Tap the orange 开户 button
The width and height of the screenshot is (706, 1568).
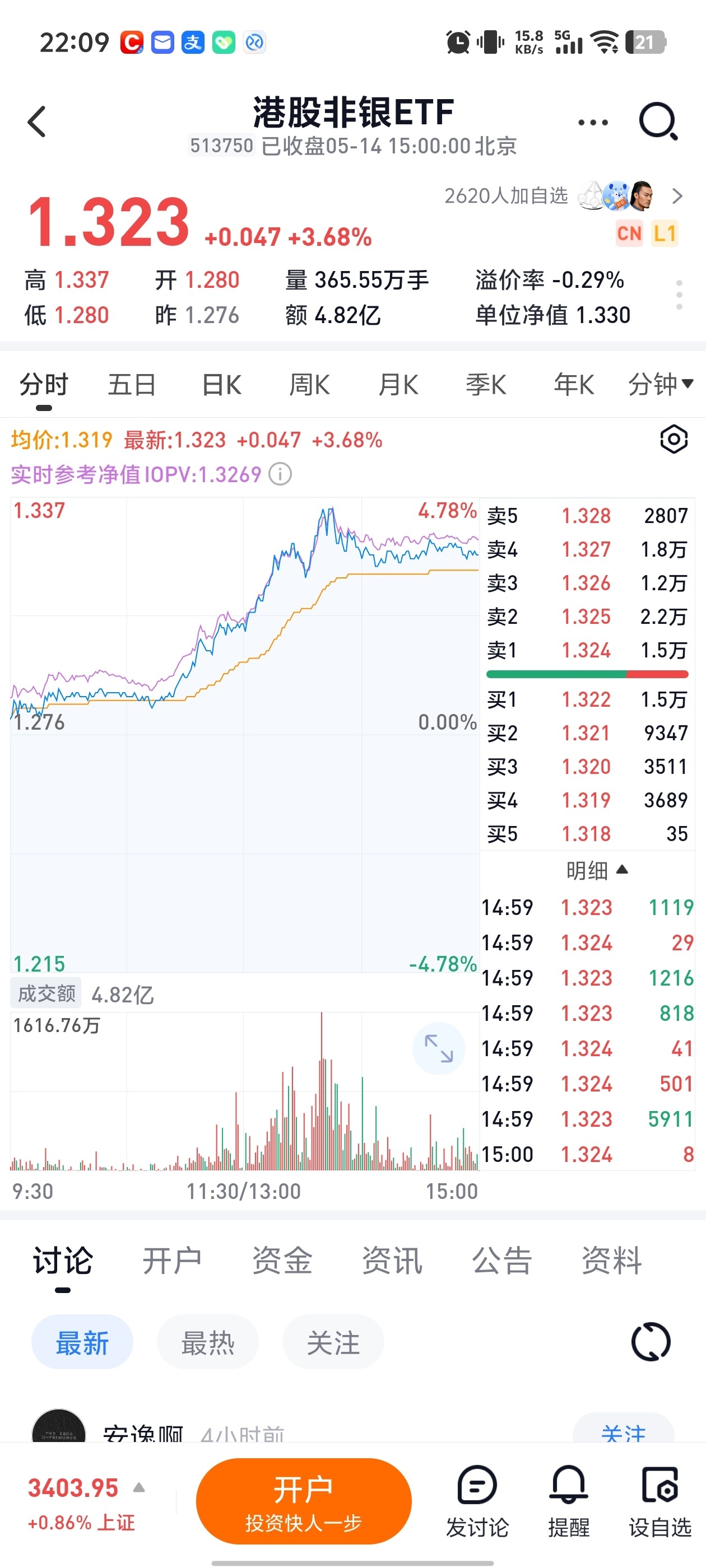(x=303, y=1501)
